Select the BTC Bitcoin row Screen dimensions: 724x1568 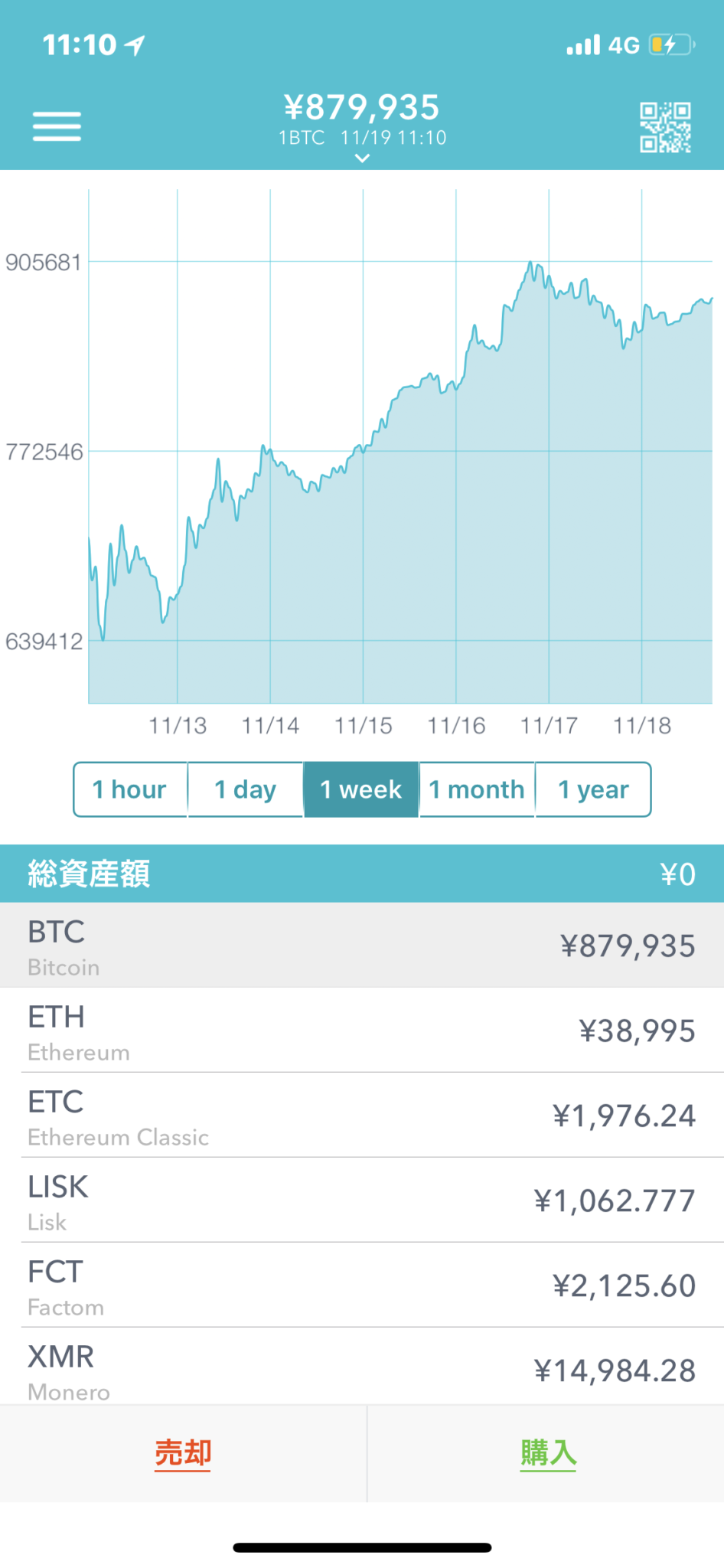pyautogui.click(x=362, y=946)
